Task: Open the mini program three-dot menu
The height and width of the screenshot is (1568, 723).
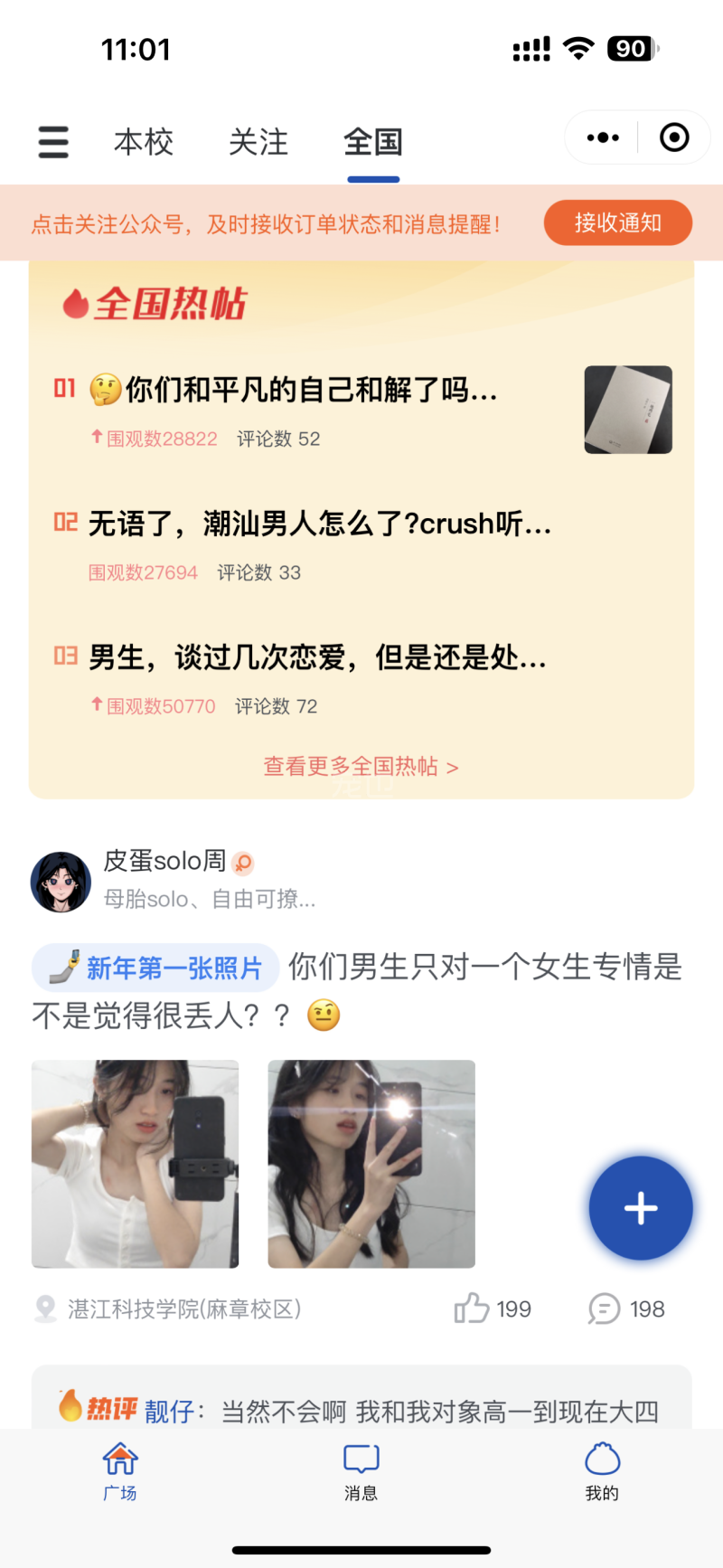Action: click(x=603, y=138)
